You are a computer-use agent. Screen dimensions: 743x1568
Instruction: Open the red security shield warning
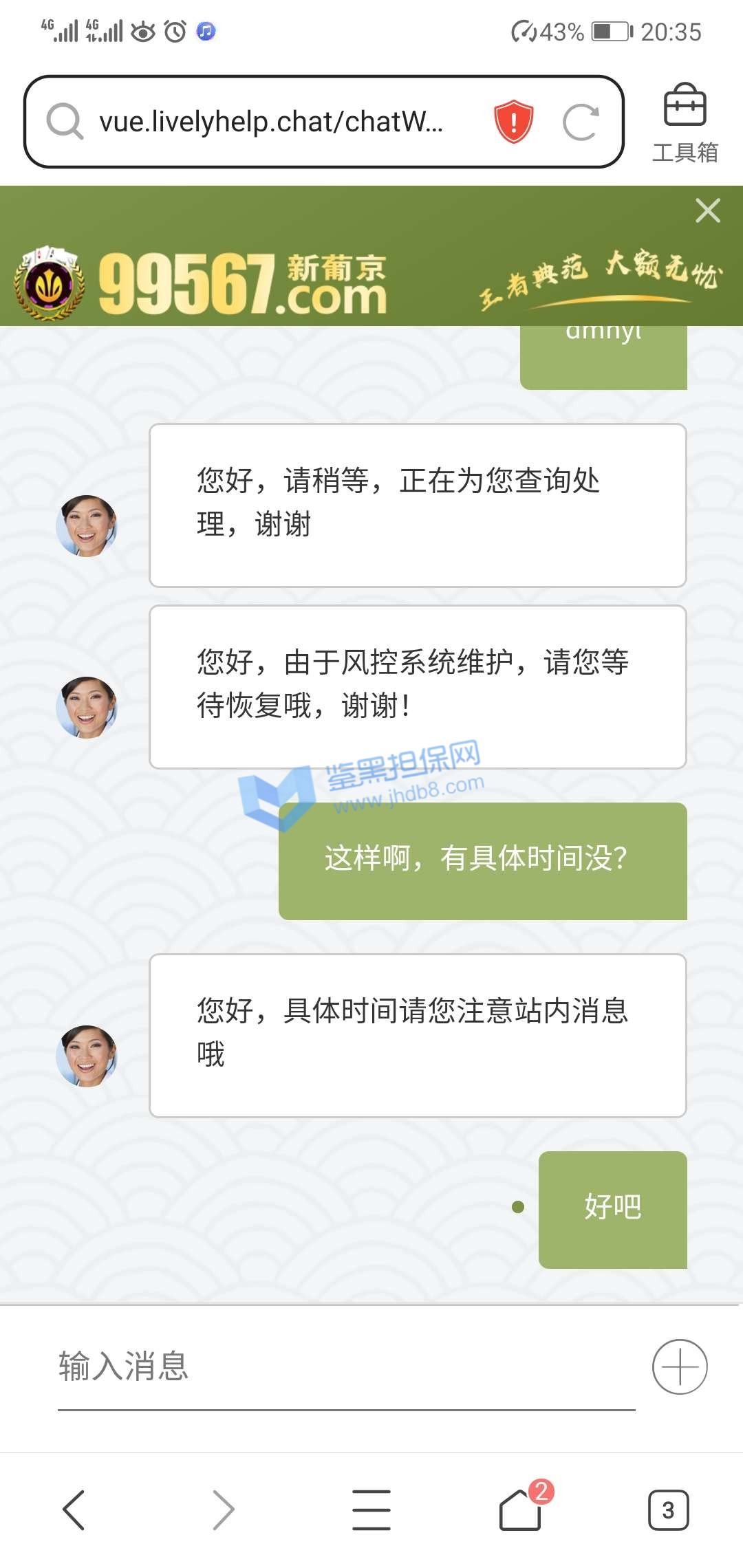point(513,122)
